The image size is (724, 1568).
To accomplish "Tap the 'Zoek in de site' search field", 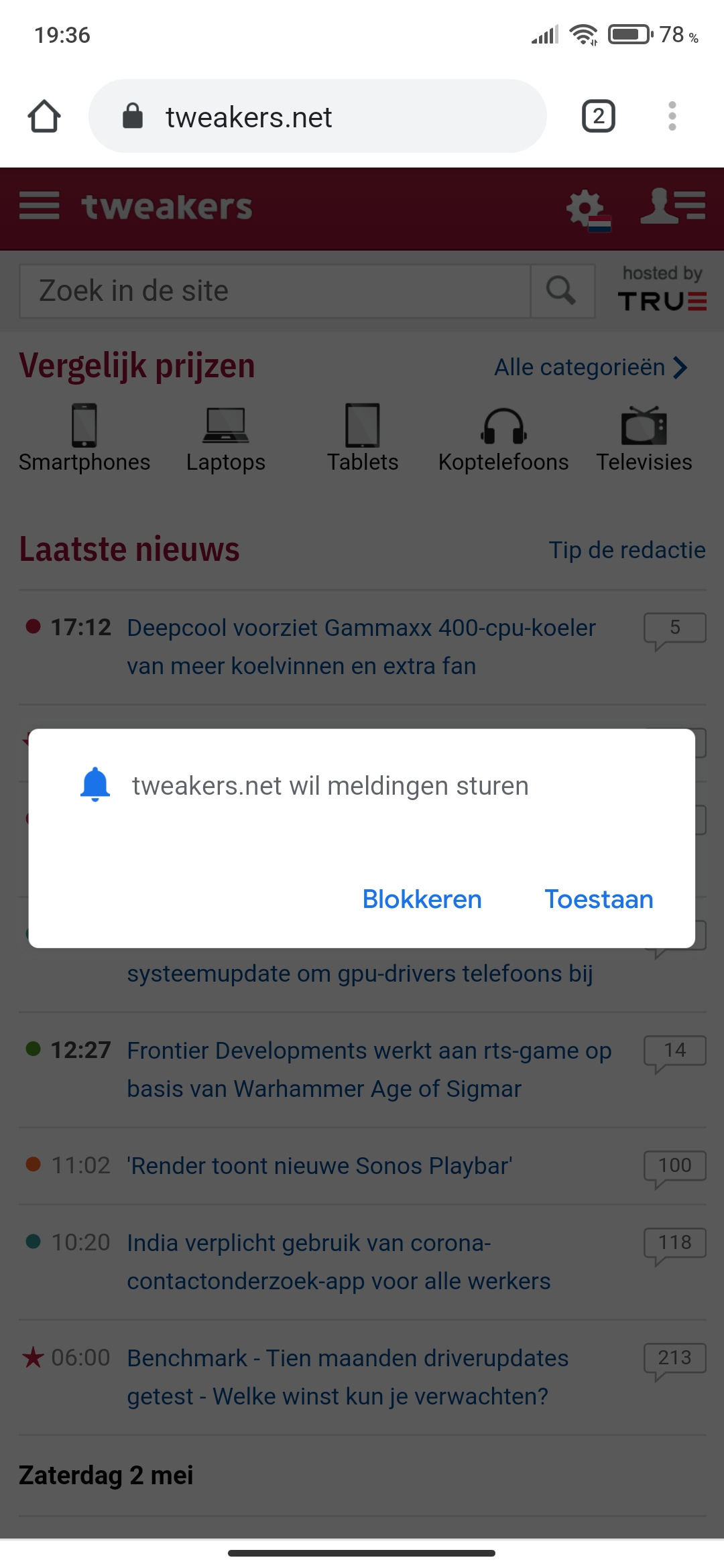I will tap(275, 291).
